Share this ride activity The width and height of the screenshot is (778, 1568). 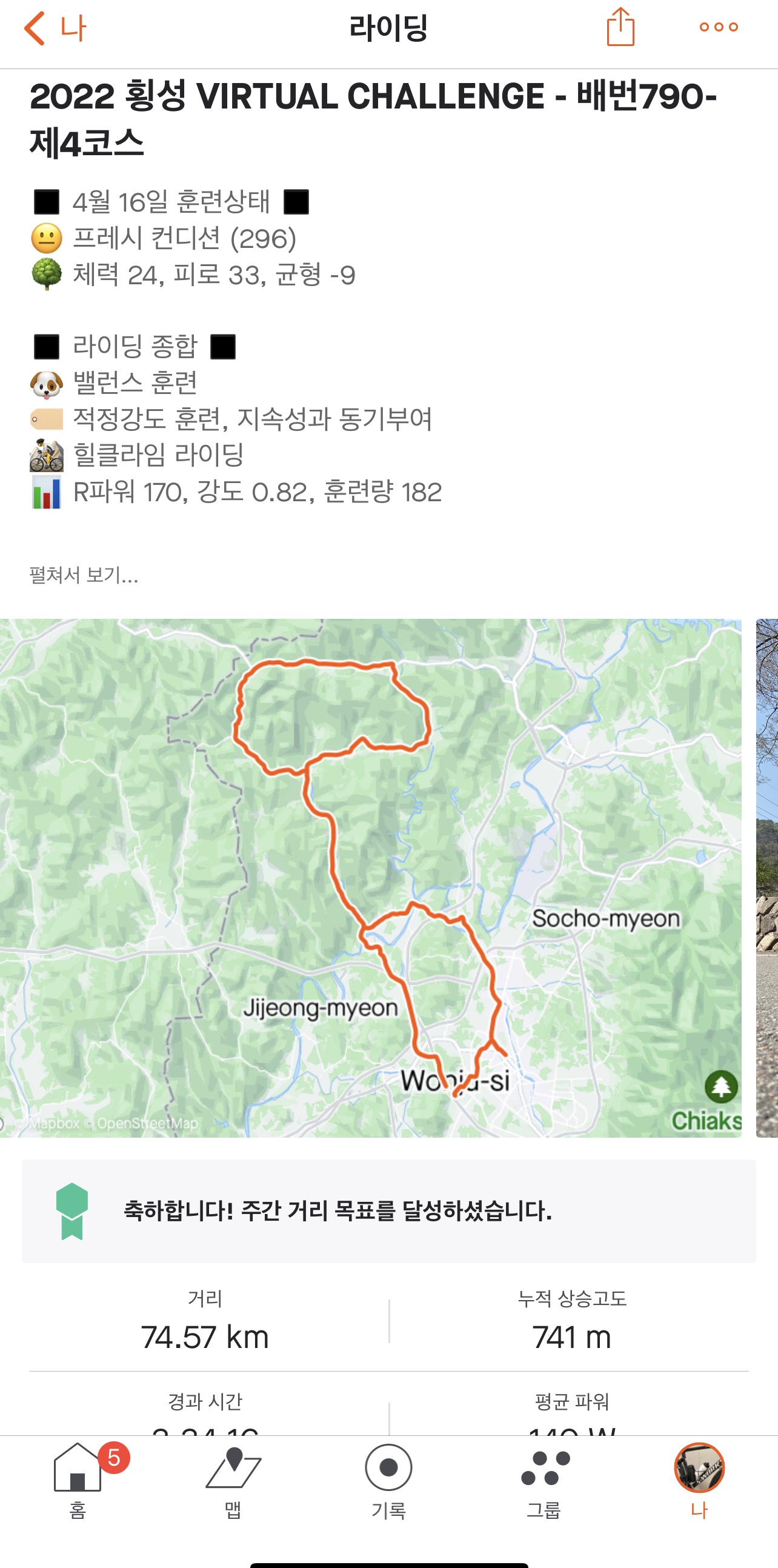point(620,27)
